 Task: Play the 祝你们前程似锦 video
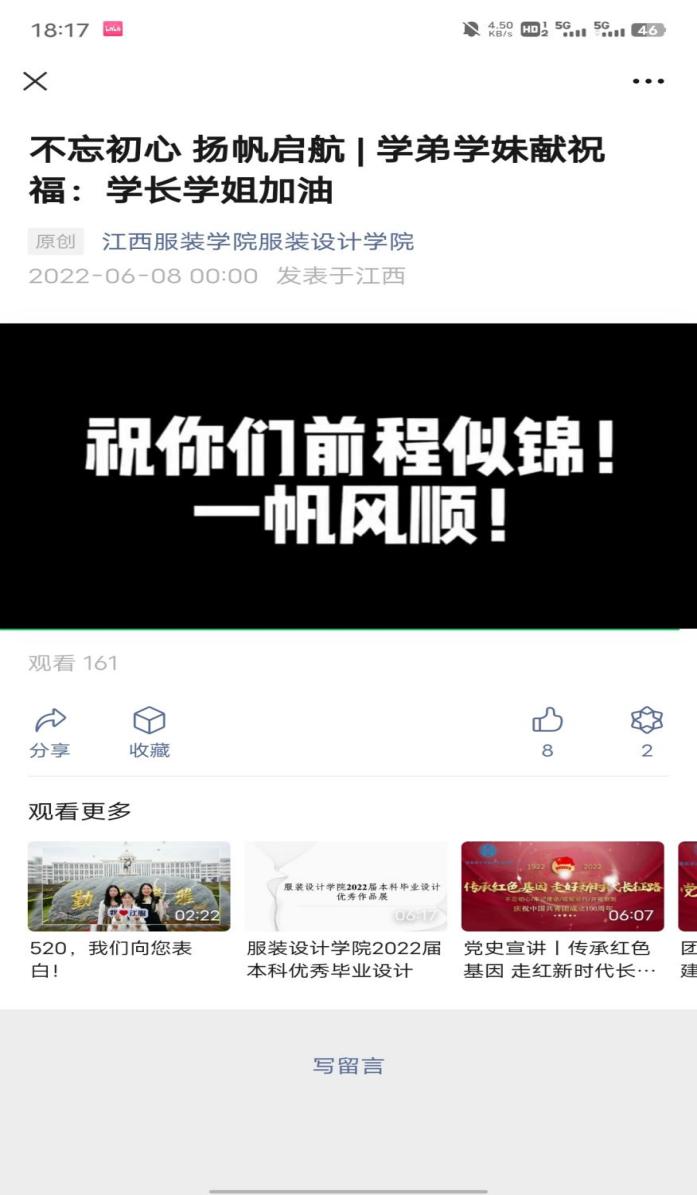[x=348, y=476]
